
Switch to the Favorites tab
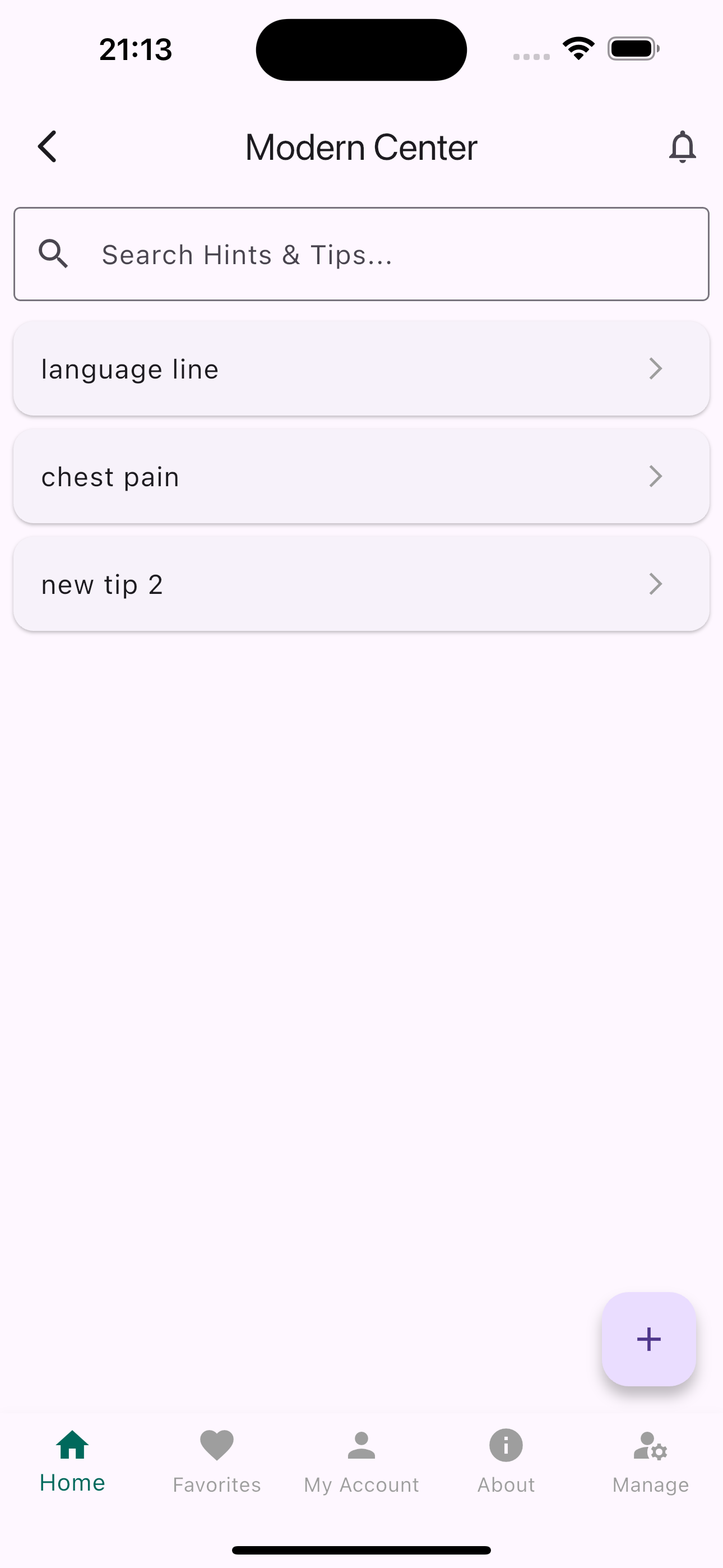pos(216,1461)
